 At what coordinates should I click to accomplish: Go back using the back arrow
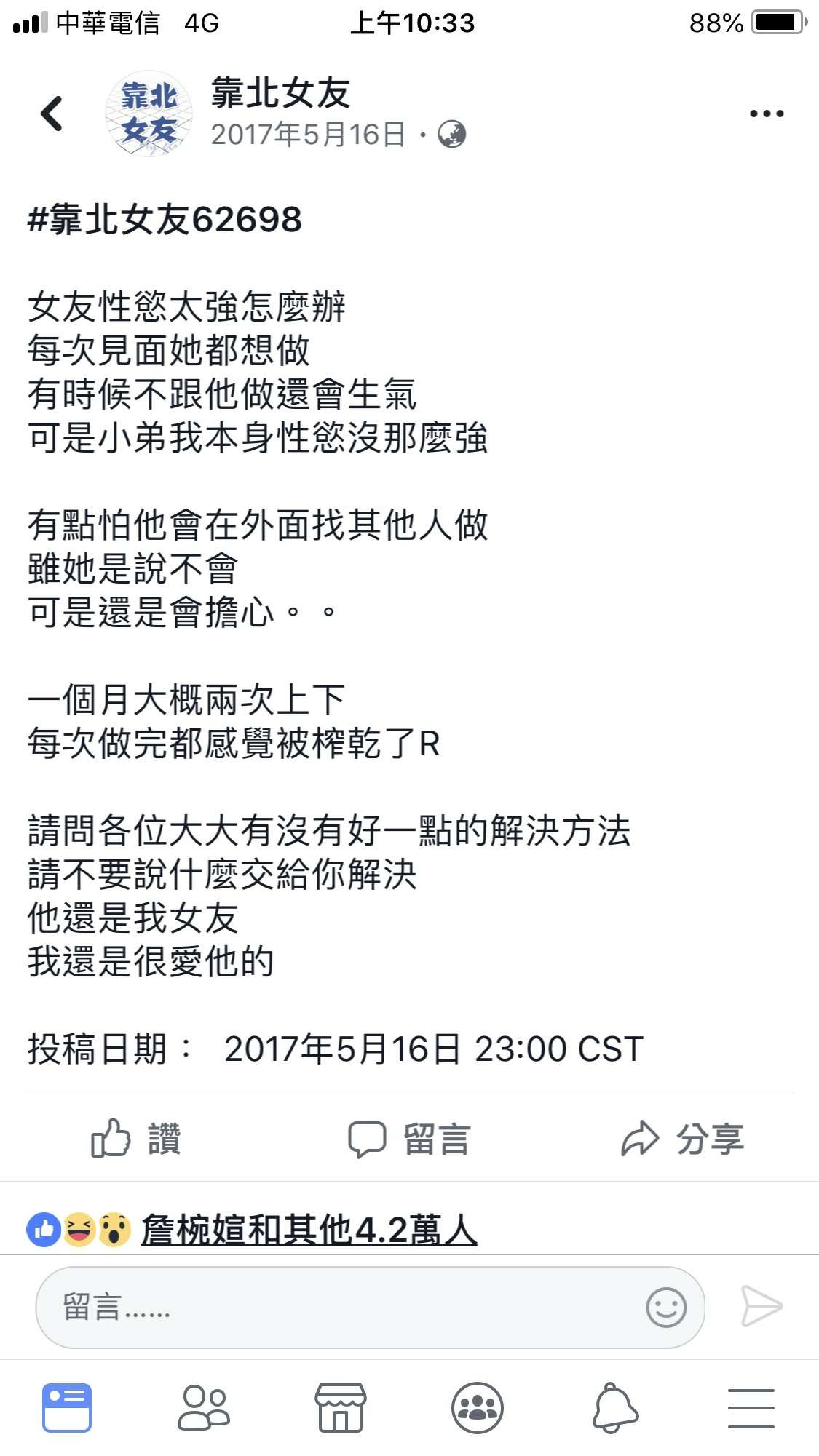tap(52, 114)
